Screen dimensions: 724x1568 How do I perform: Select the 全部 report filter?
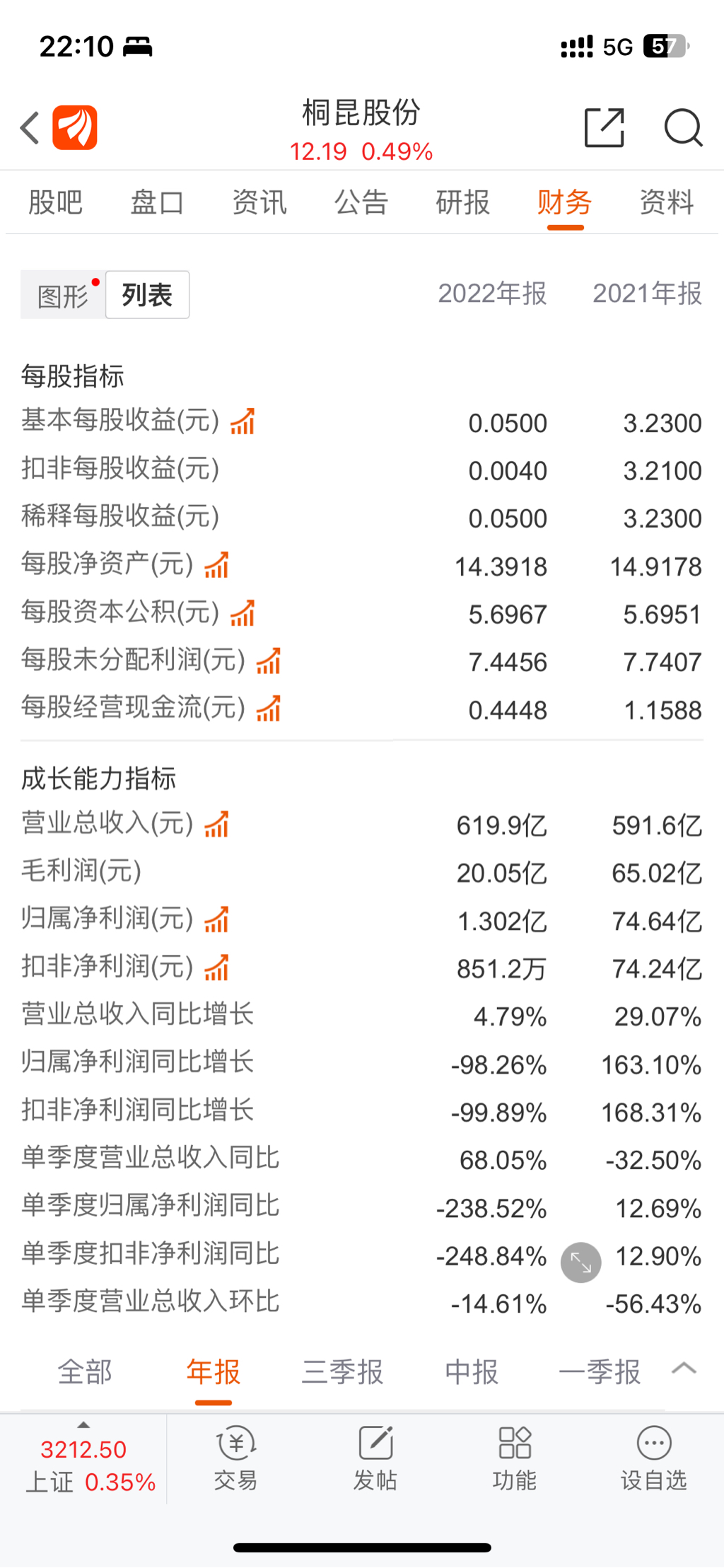click(x=85, y=1372)
